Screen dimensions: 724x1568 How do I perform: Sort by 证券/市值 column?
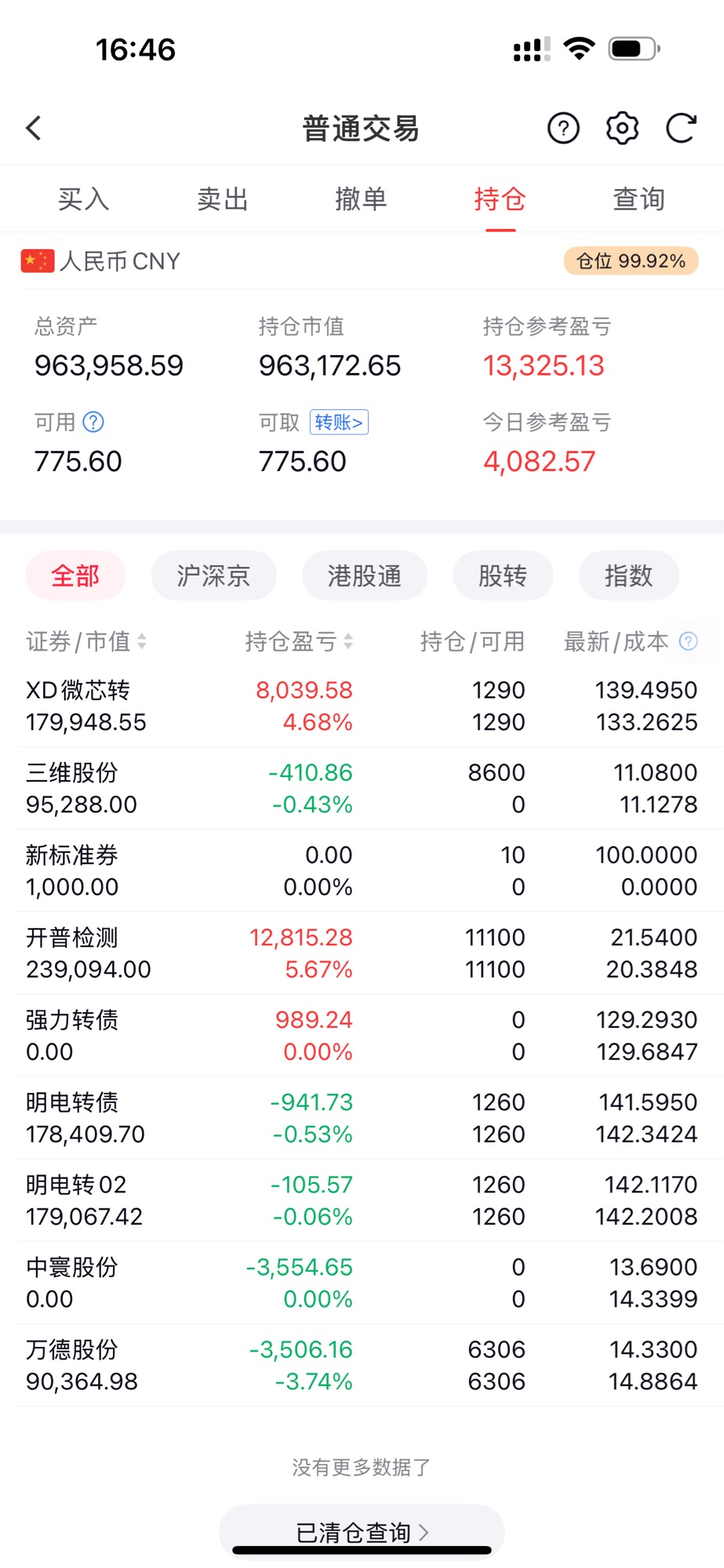(86, 641)
